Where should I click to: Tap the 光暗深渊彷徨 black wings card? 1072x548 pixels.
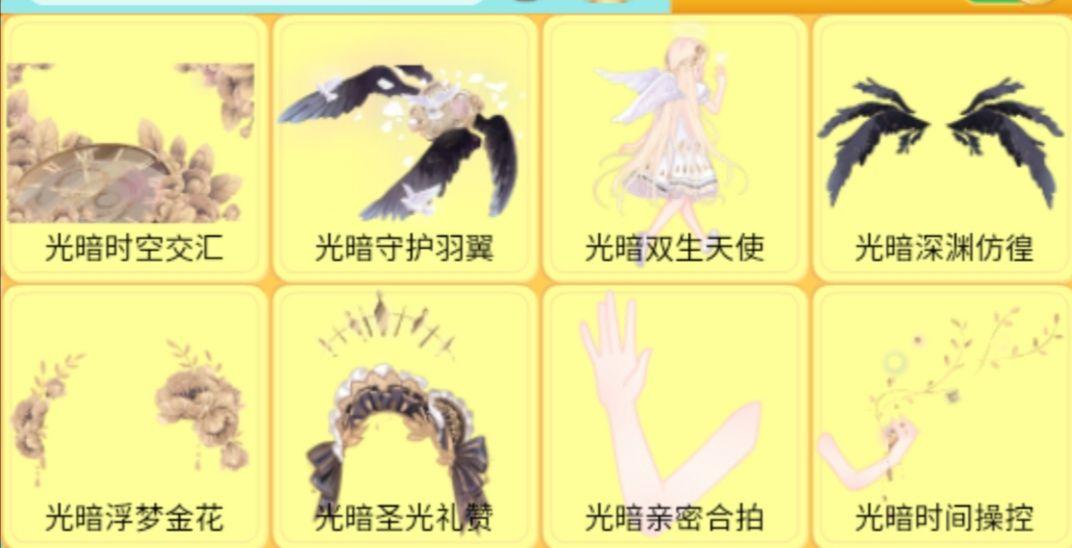[942, 148]
